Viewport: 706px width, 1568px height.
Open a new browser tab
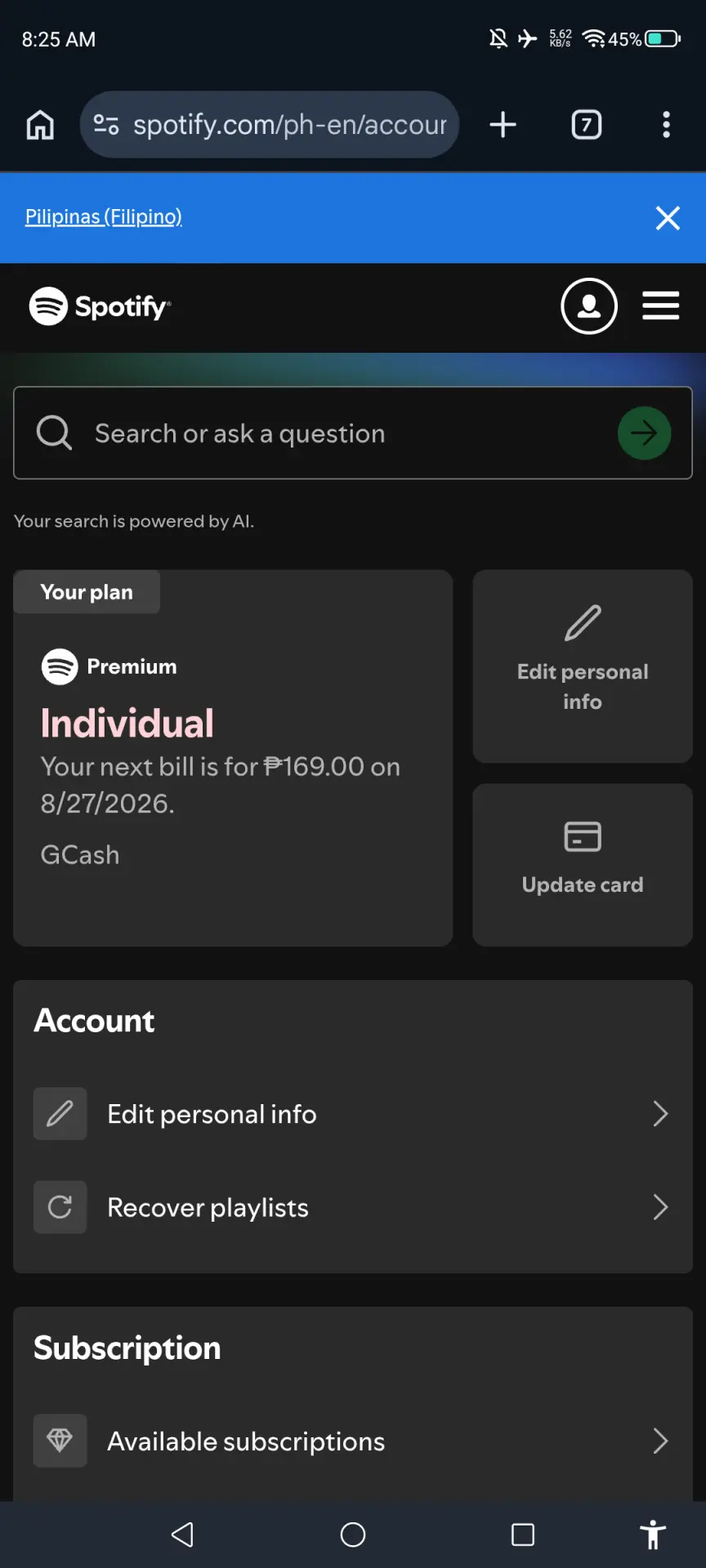503,125
